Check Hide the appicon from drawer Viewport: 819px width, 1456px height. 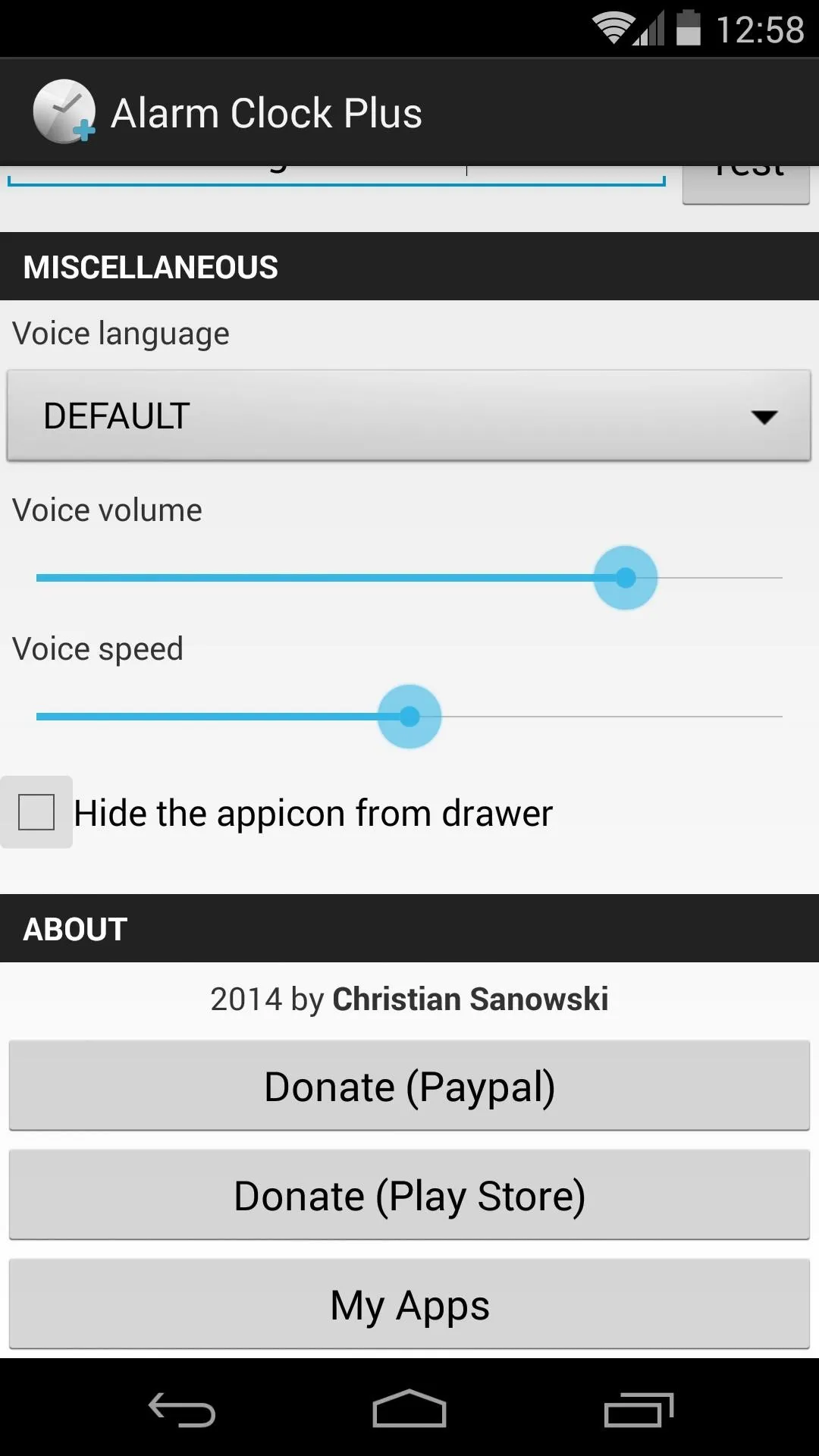click(36, 812)
